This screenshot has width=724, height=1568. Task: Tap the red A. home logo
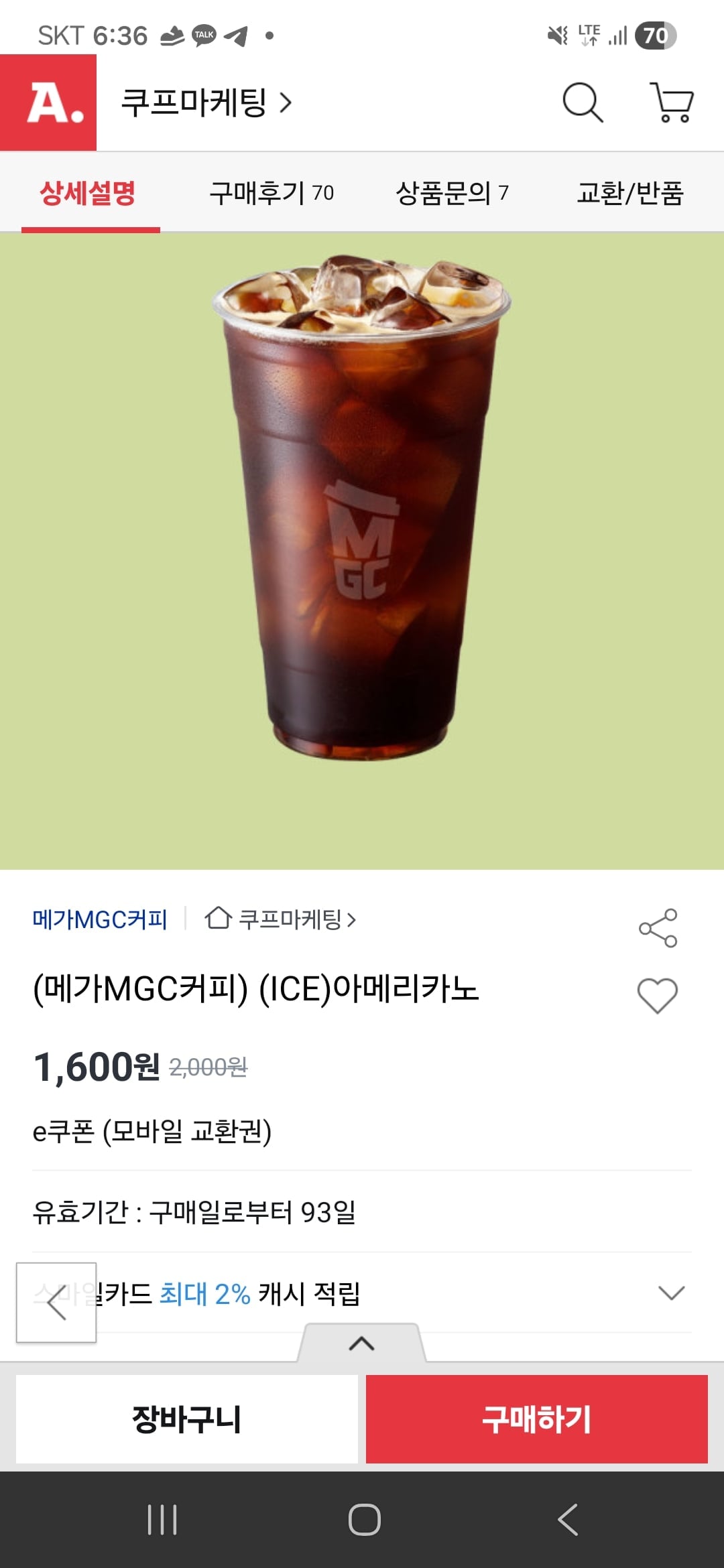pos(48,103)
